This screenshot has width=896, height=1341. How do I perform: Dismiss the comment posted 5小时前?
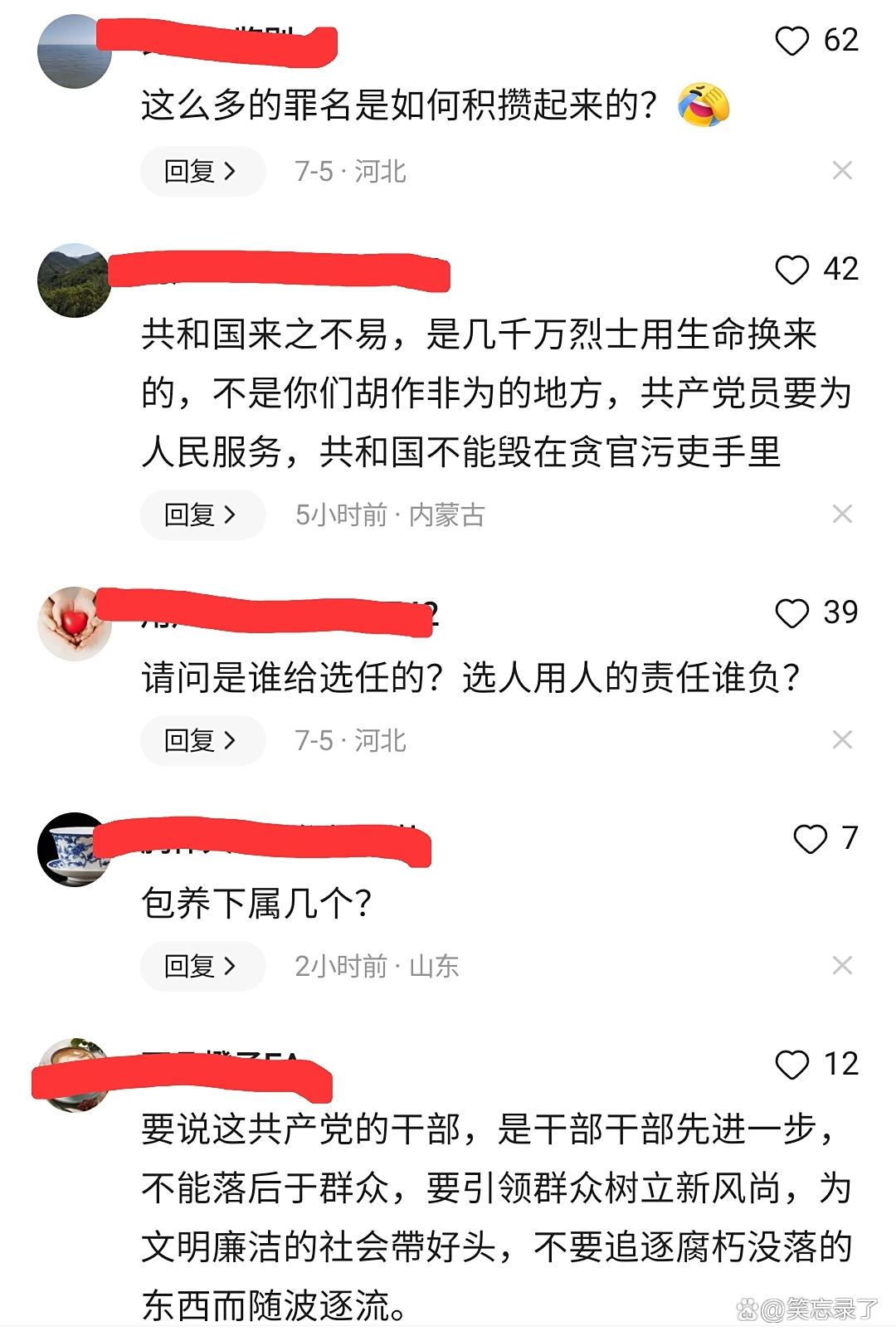click(842, 514)
